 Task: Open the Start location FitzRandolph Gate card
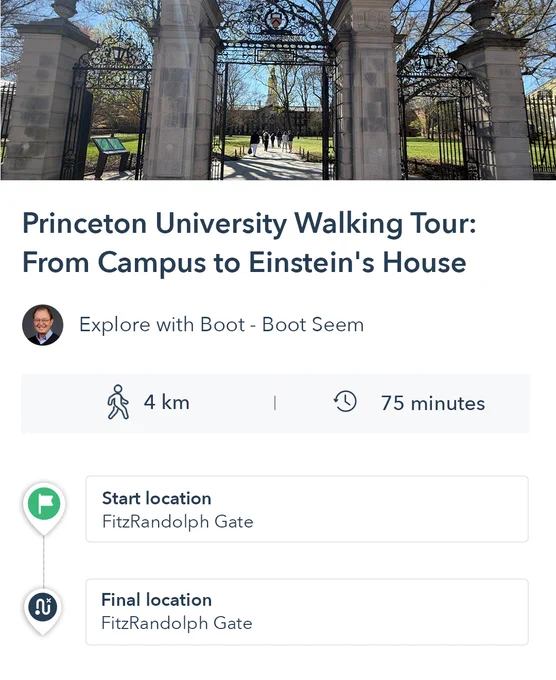pyautogui.click(x=307, y=509)
